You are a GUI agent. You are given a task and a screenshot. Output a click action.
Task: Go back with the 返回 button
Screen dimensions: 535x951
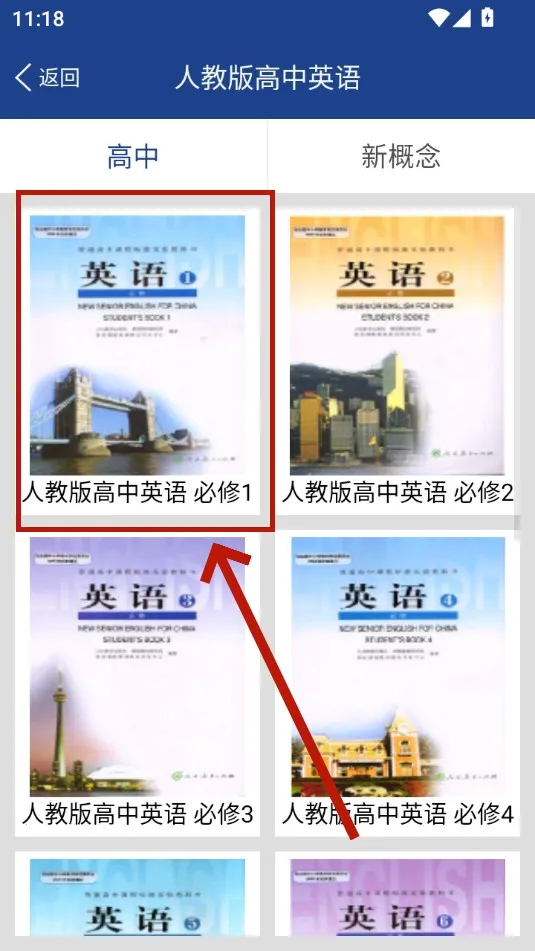[47, 78]
